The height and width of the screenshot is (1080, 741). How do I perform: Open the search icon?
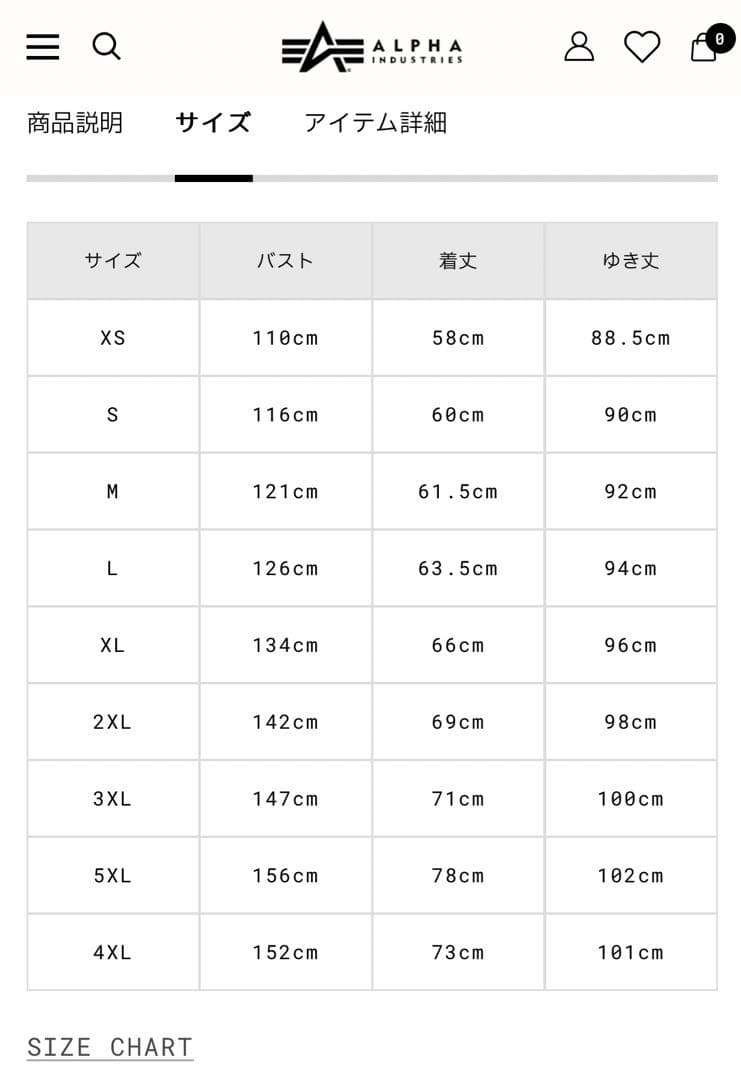[106, 46]
